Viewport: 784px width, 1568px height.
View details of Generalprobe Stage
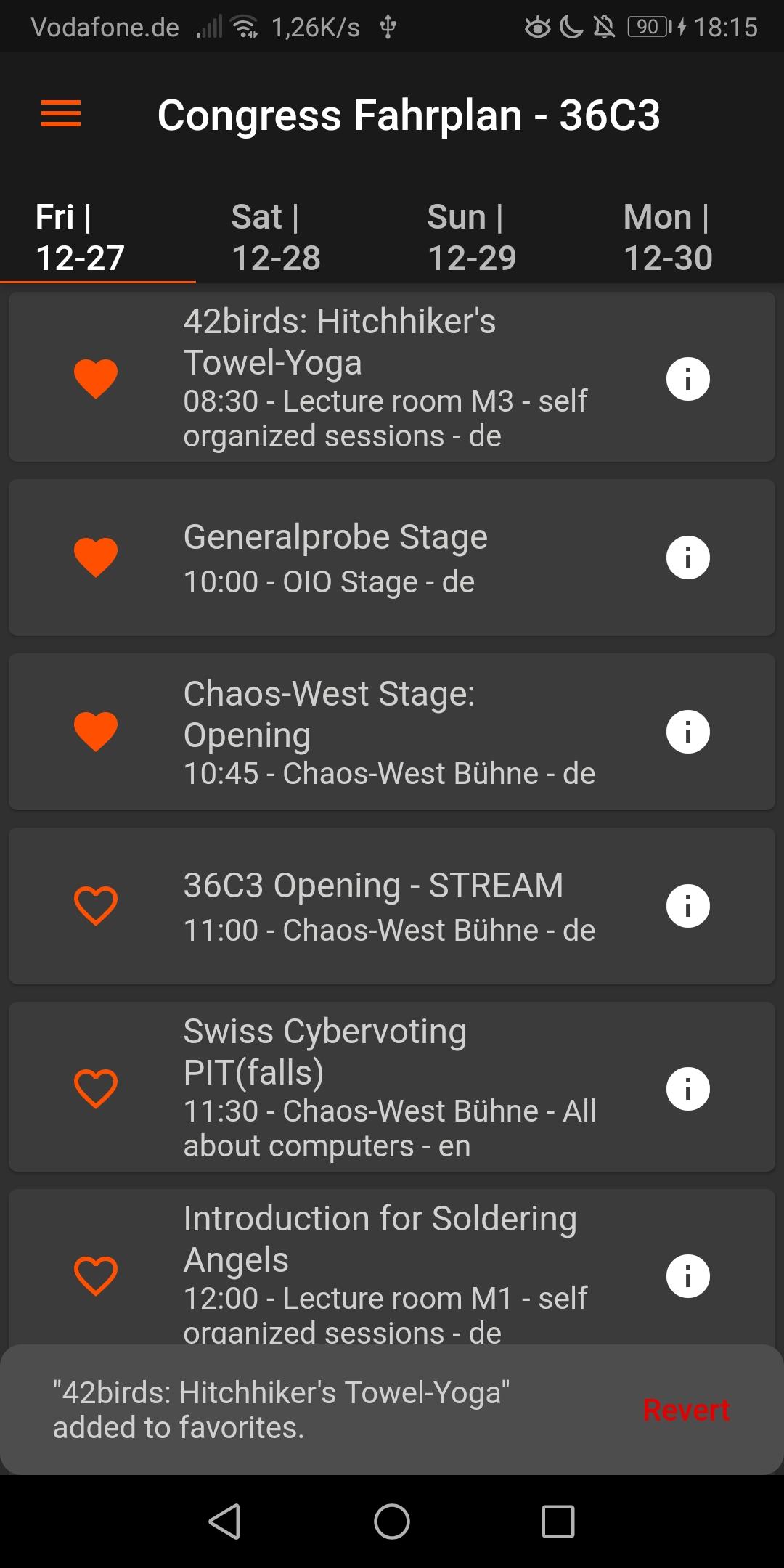[687, 558]
